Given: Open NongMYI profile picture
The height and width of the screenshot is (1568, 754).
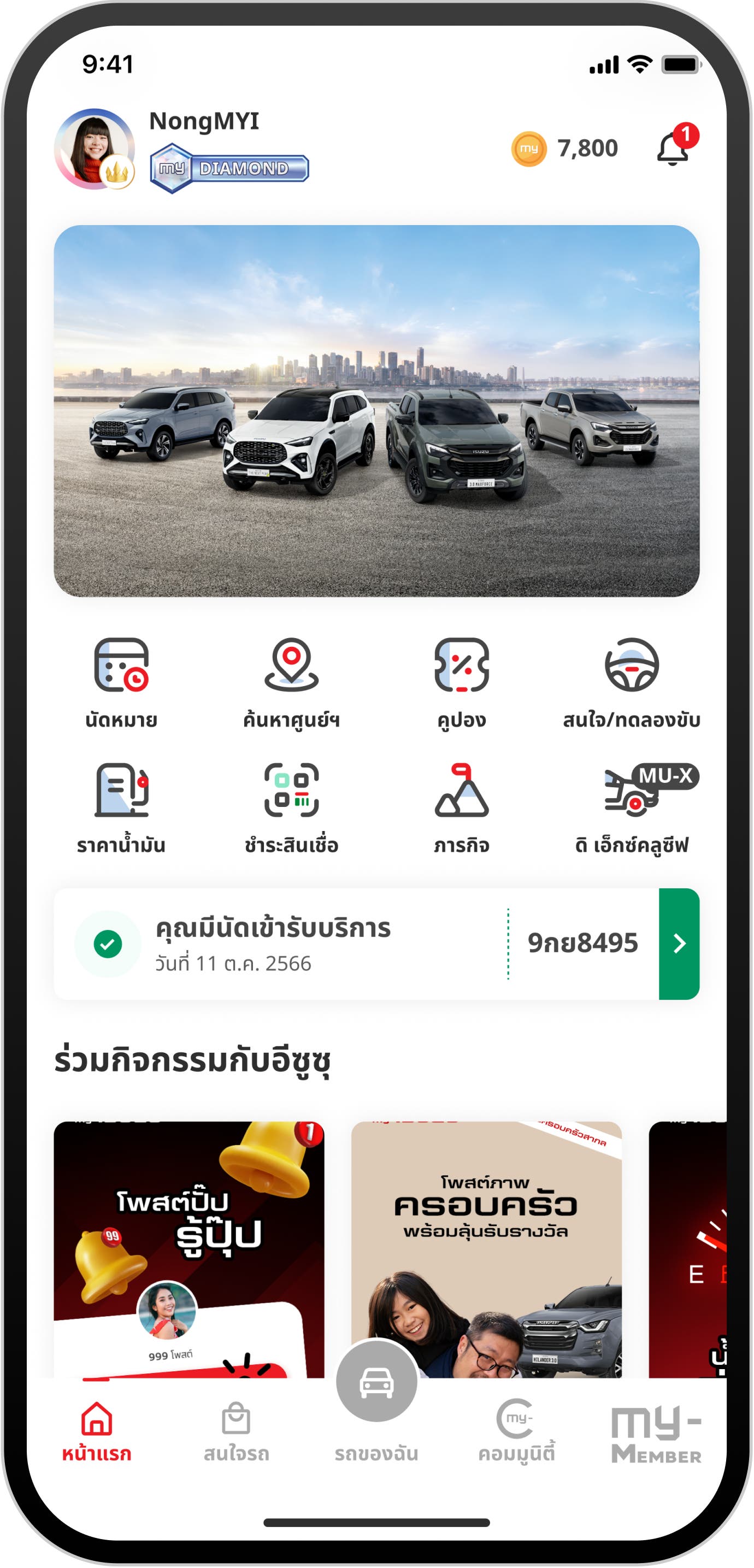Looking at the screenshot, I should [x=95, y=149].
